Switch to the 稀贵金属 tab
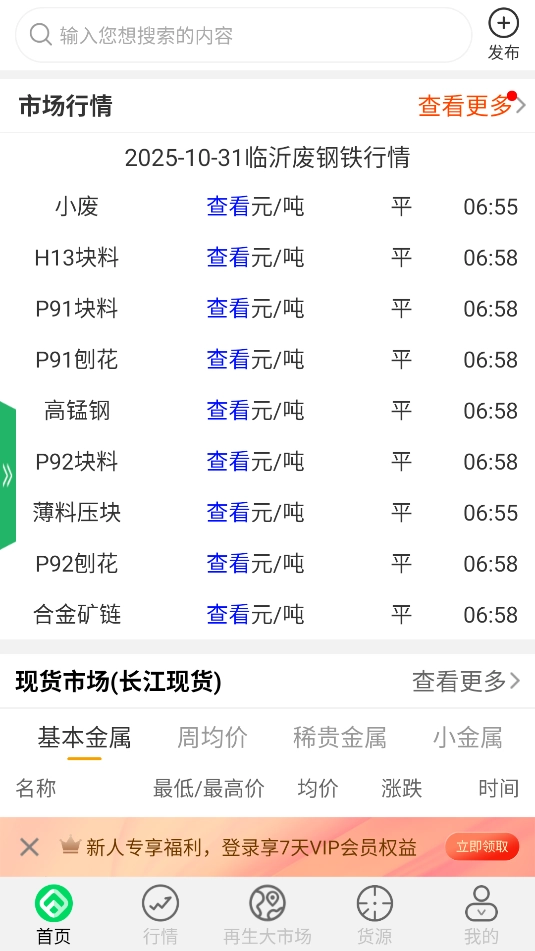Viewport: 535px width, 951px height. [340, 738]
